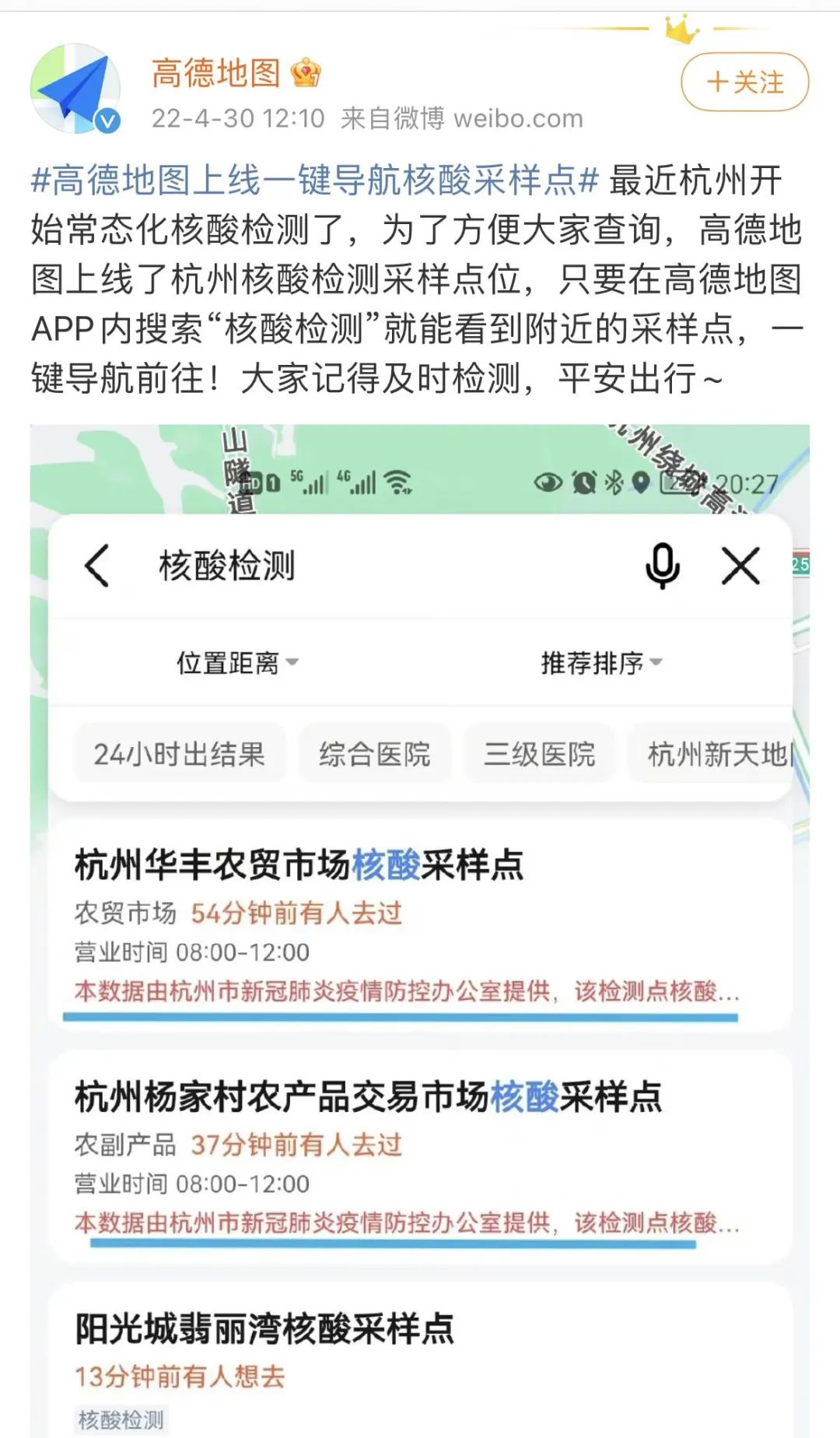Open the 高德地图 username link
Viewport: 840px width, 1438px height.
click(x=215, y=73)
